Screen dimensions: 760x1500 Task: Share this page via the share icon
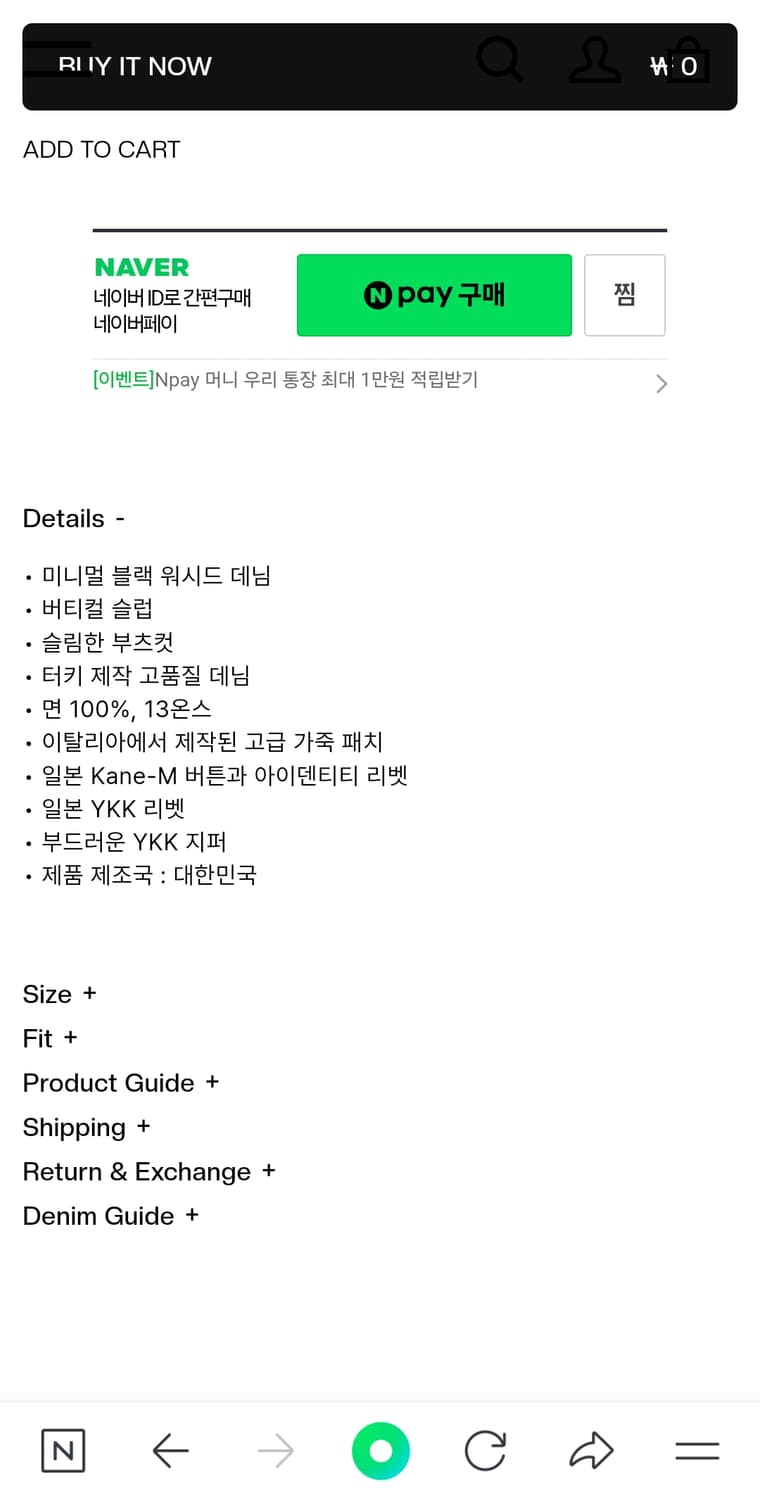click(591, 1450)
